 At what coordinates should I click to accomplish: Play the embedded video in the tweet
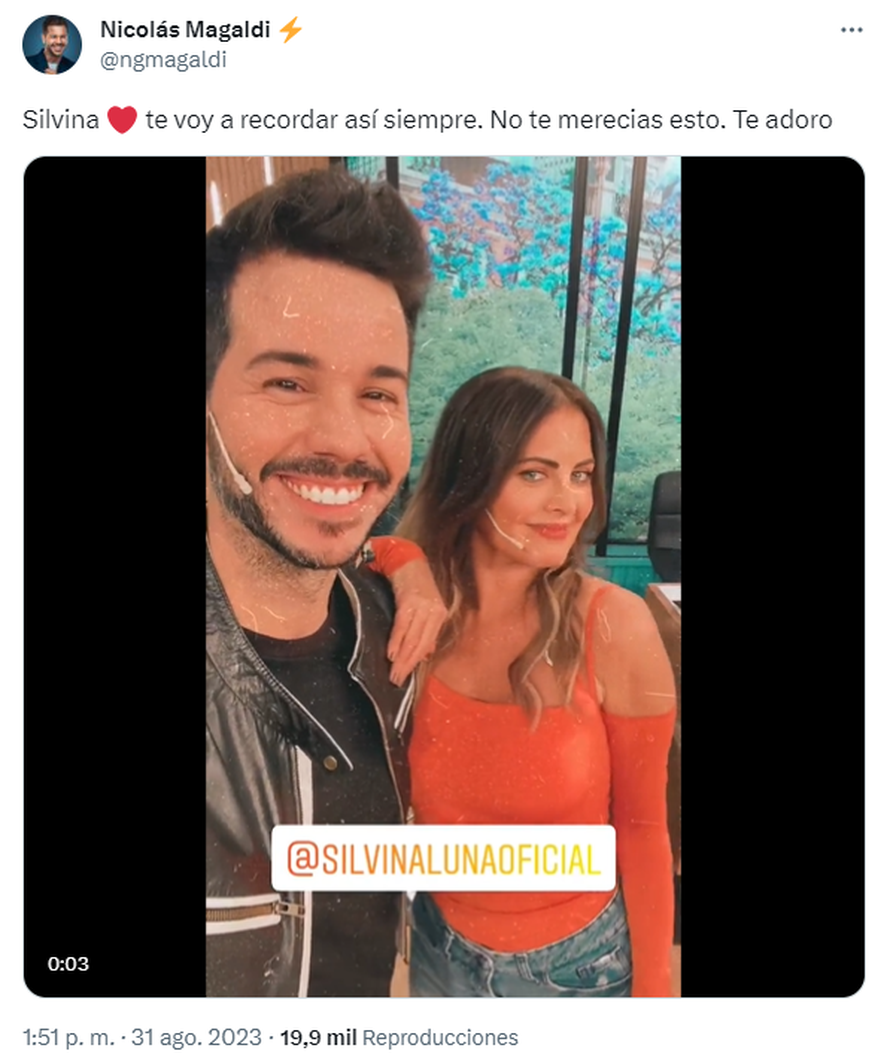coord(443,577)
